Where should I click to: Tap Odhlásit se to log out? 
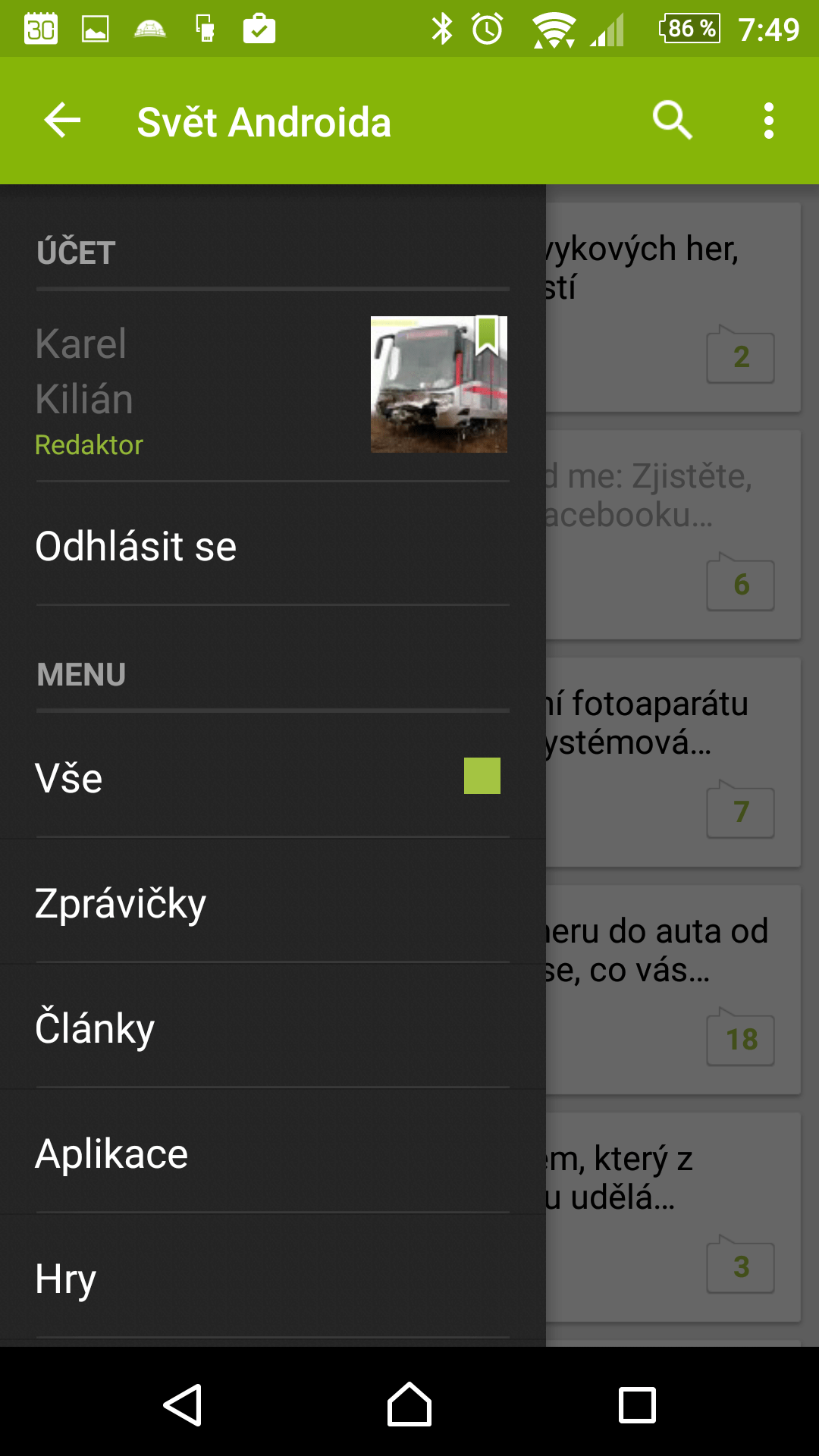coord(273,546)
